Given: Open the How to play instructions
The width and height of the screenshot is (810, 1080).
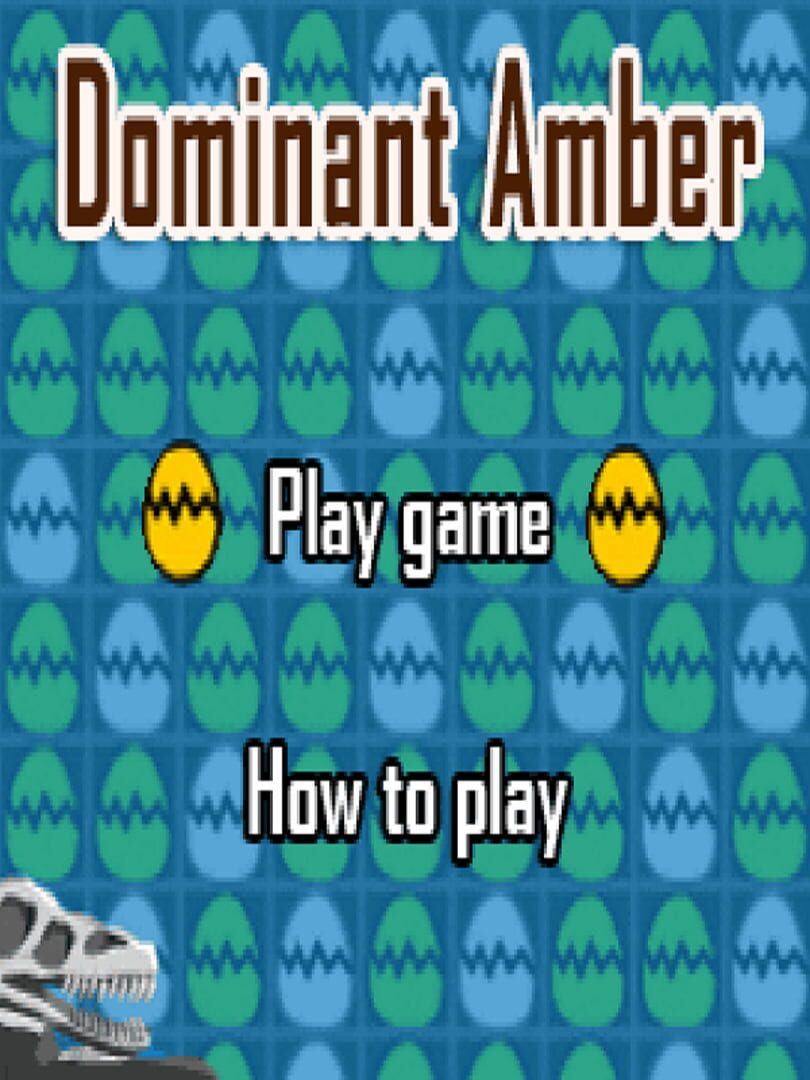Looking at the screenshot, I should coord(410,795).
